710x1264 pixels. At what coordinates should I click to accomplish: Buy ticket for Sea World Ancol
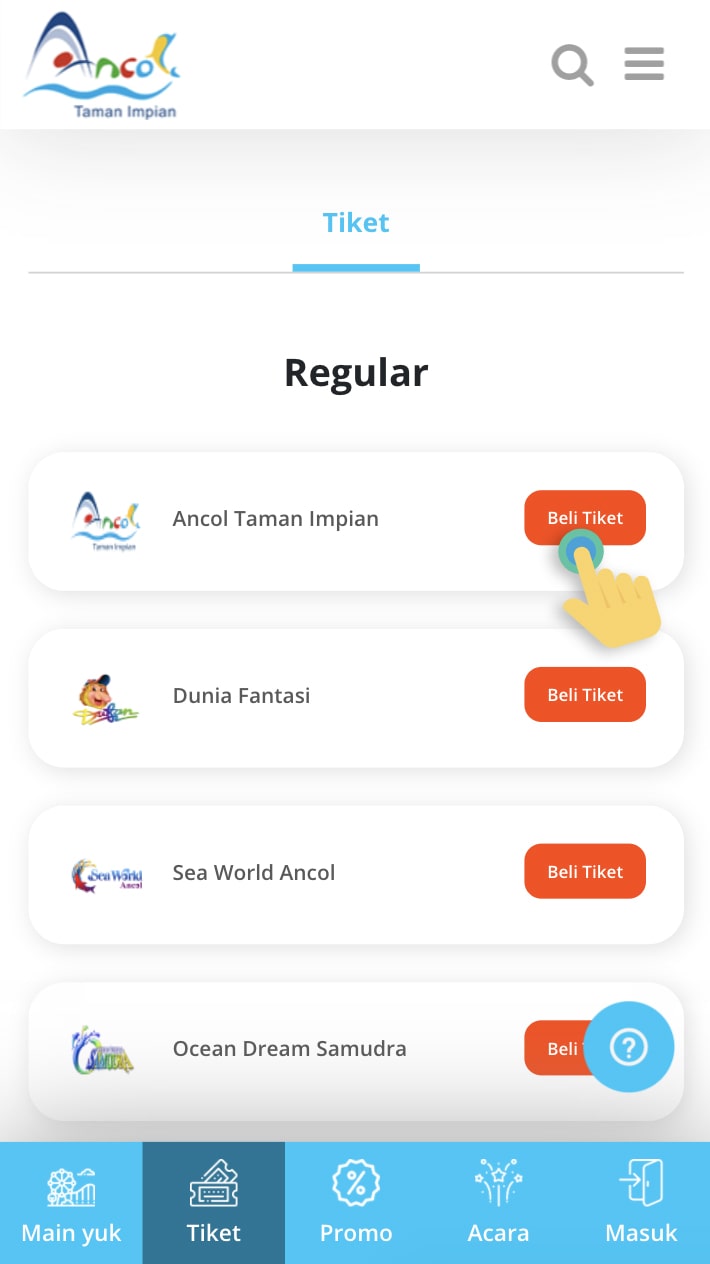click(584, 871)
